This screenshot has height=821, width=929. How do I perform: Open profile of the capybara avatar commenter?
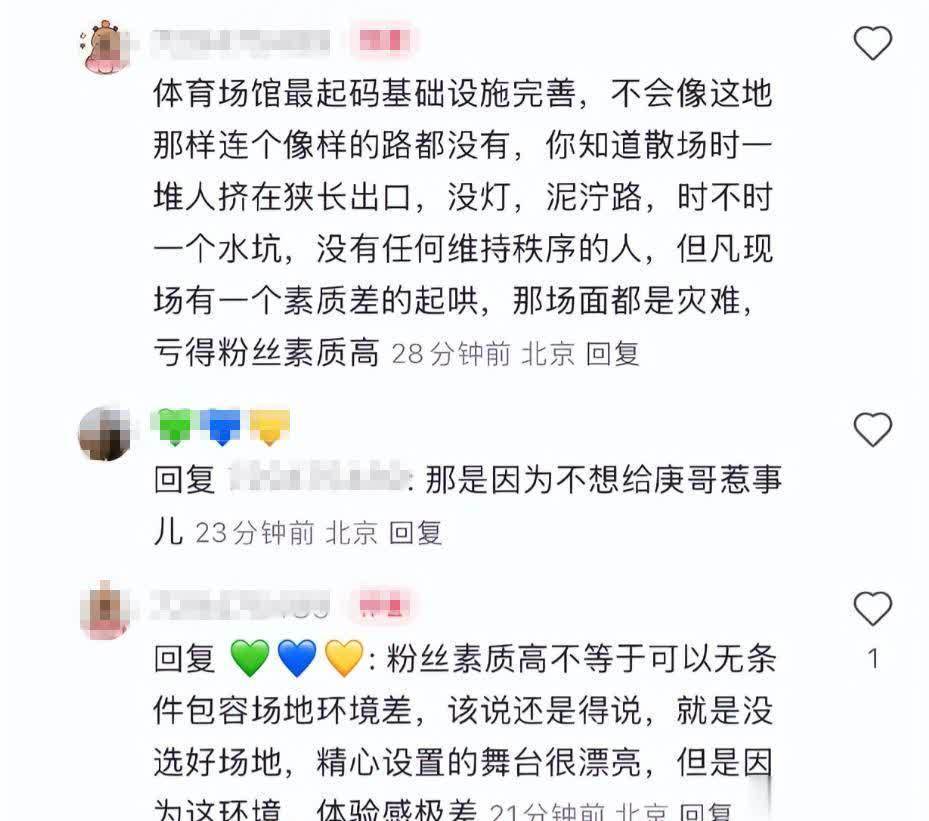point(105,46)
